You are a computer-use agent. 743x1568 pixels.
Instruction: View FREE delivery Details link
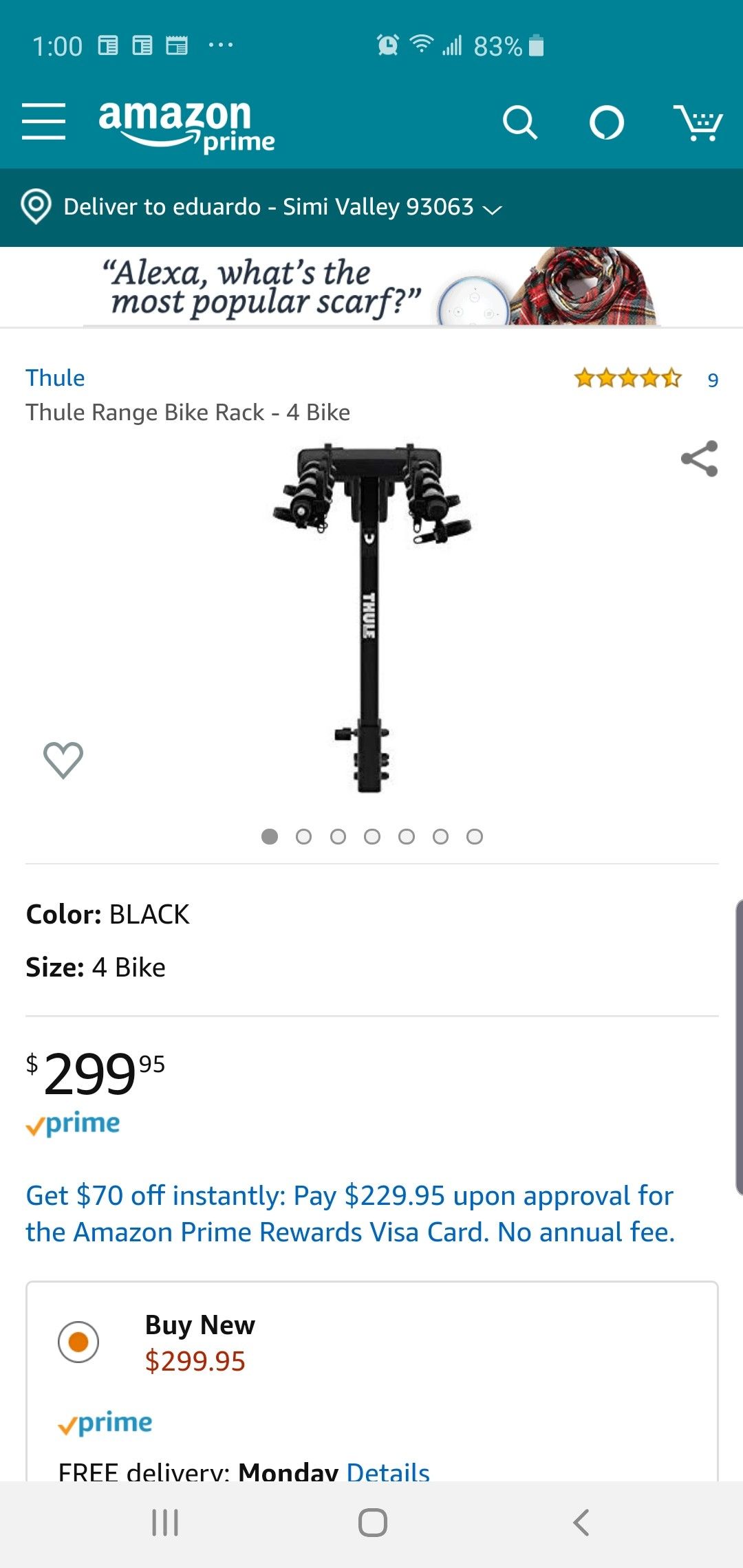tap(388, 1472)
